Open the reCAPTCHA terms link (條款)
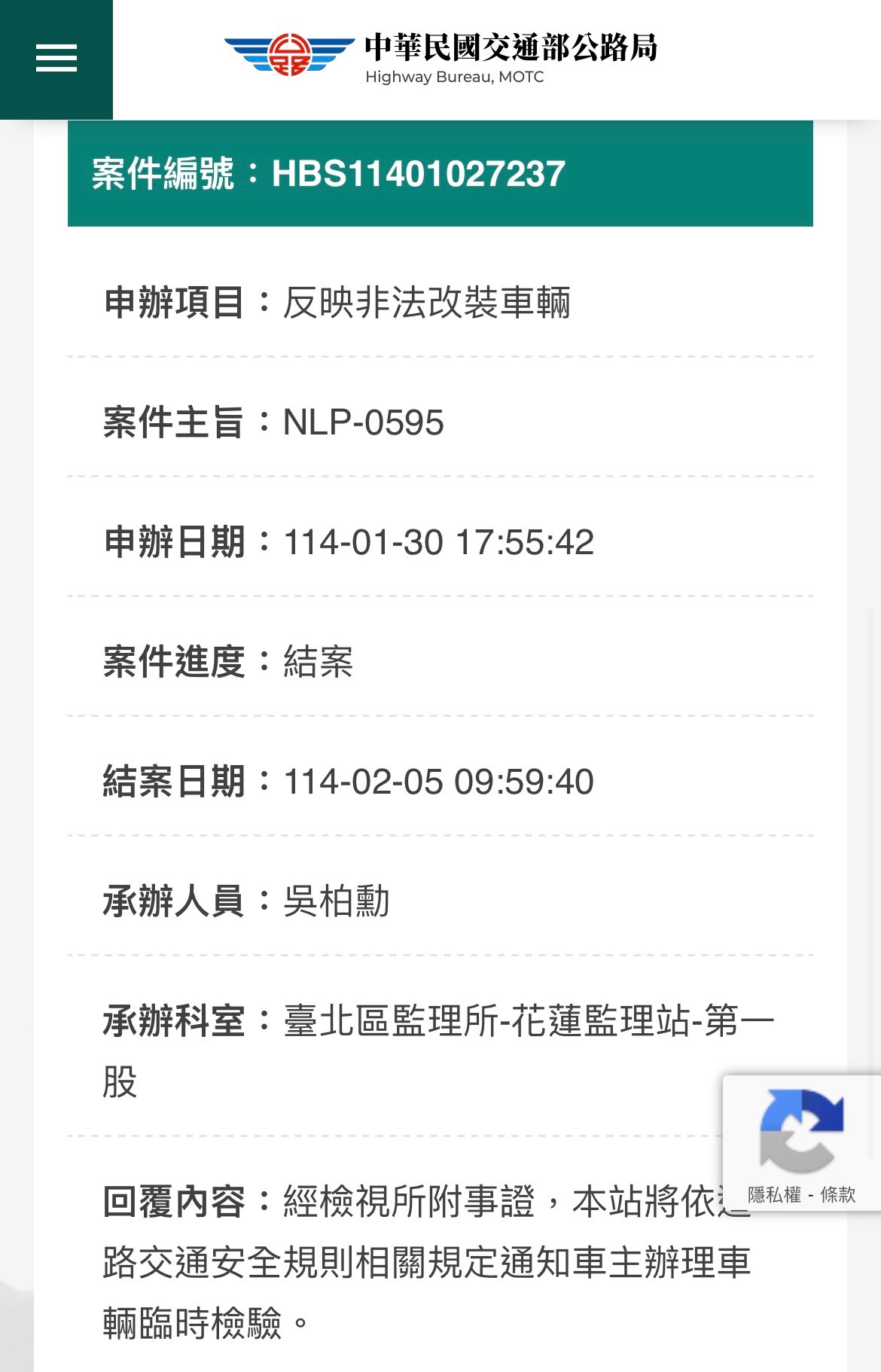The image size is (881, 1372). (838, 1195)
